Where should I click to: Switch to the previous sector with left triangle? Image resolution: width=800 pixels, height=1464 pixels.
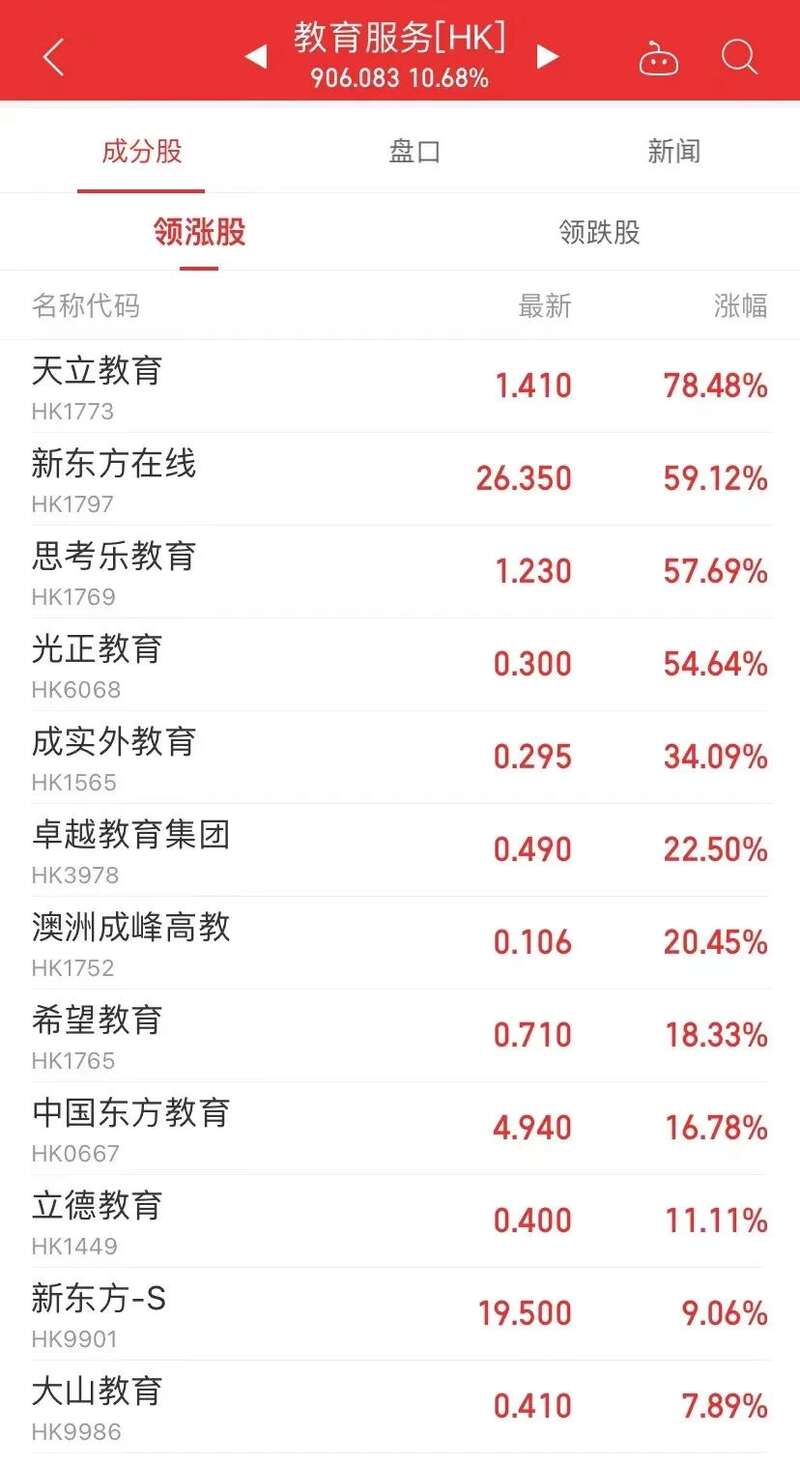[x=256, y=57]
